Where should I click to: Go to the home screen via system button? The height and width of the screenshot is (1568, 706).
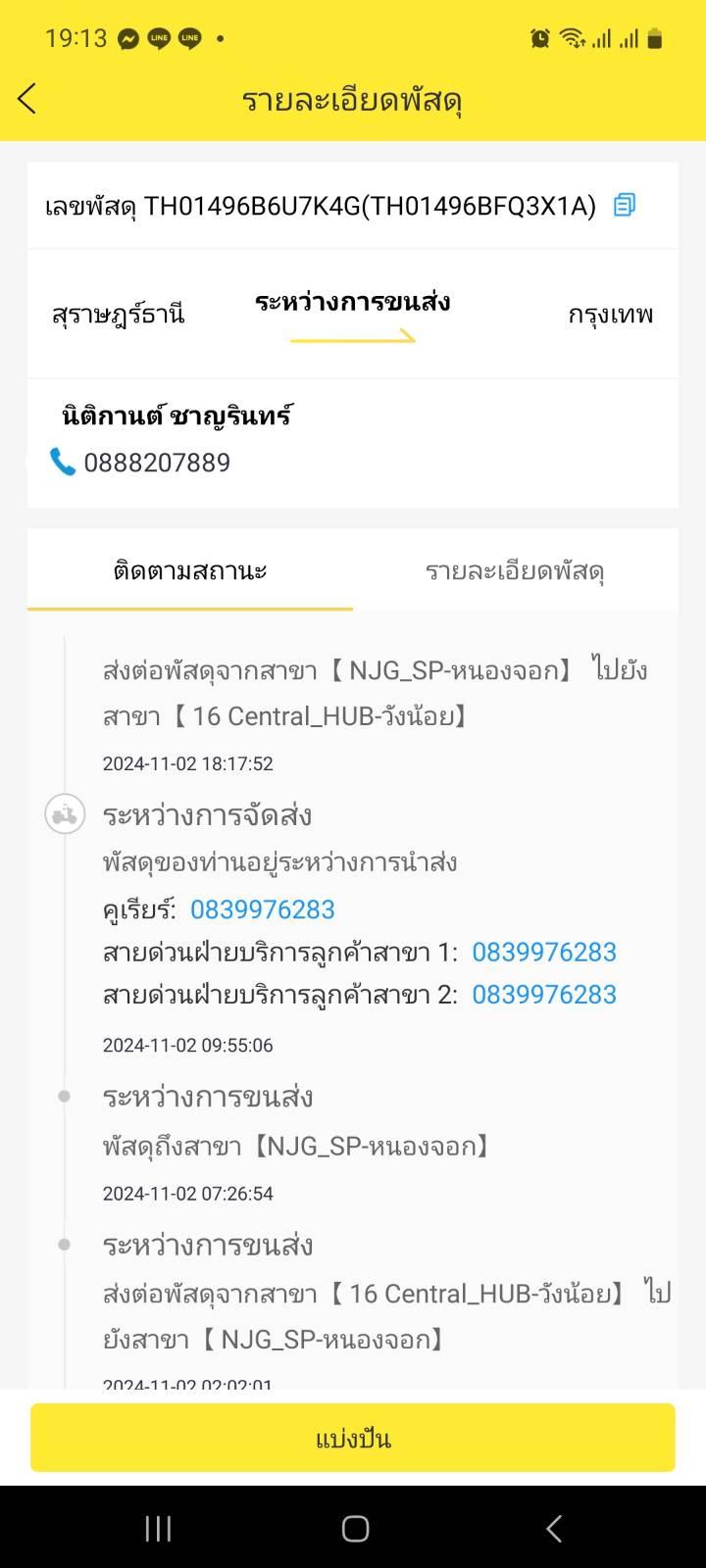(355, 1528)
